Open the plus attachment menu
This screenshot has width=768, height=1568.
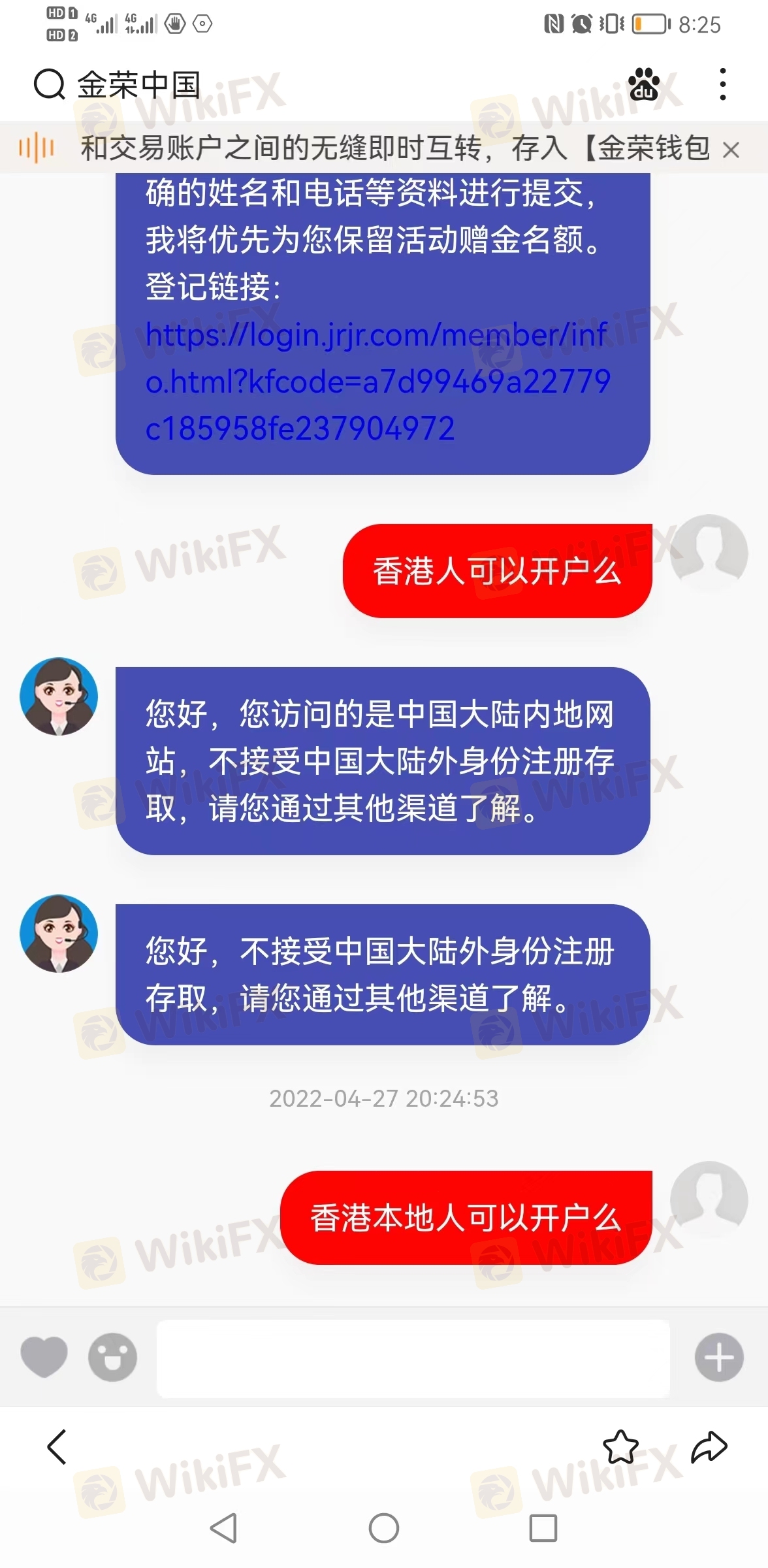[x=719, y=1357]
